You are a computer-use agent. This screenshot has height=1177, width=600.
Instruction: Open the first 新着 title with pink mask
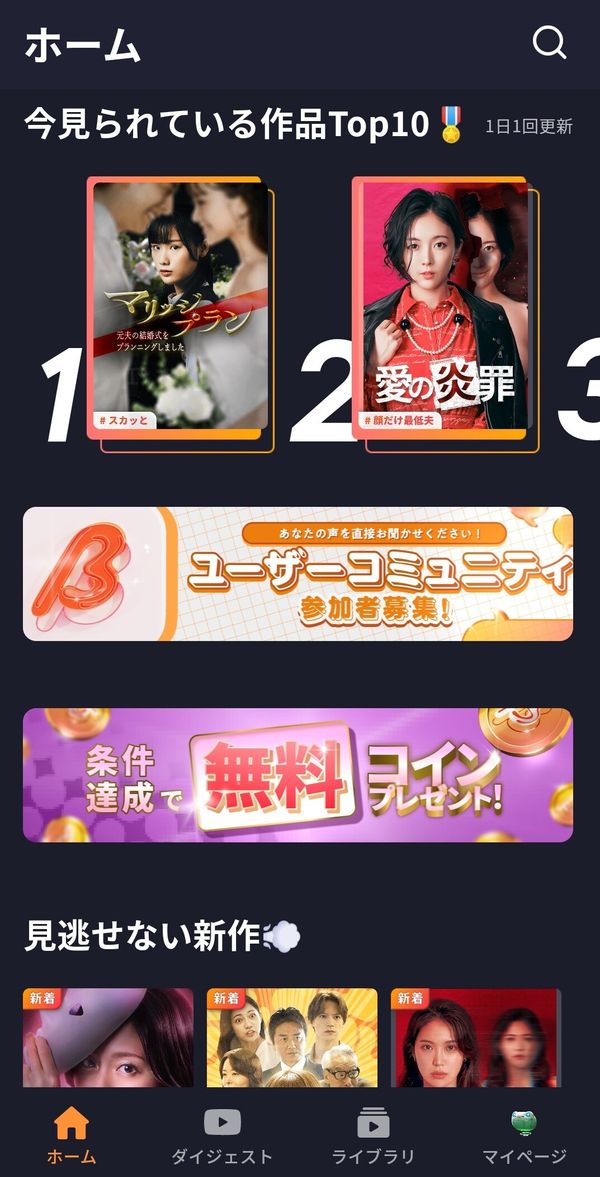[108, 1037]
